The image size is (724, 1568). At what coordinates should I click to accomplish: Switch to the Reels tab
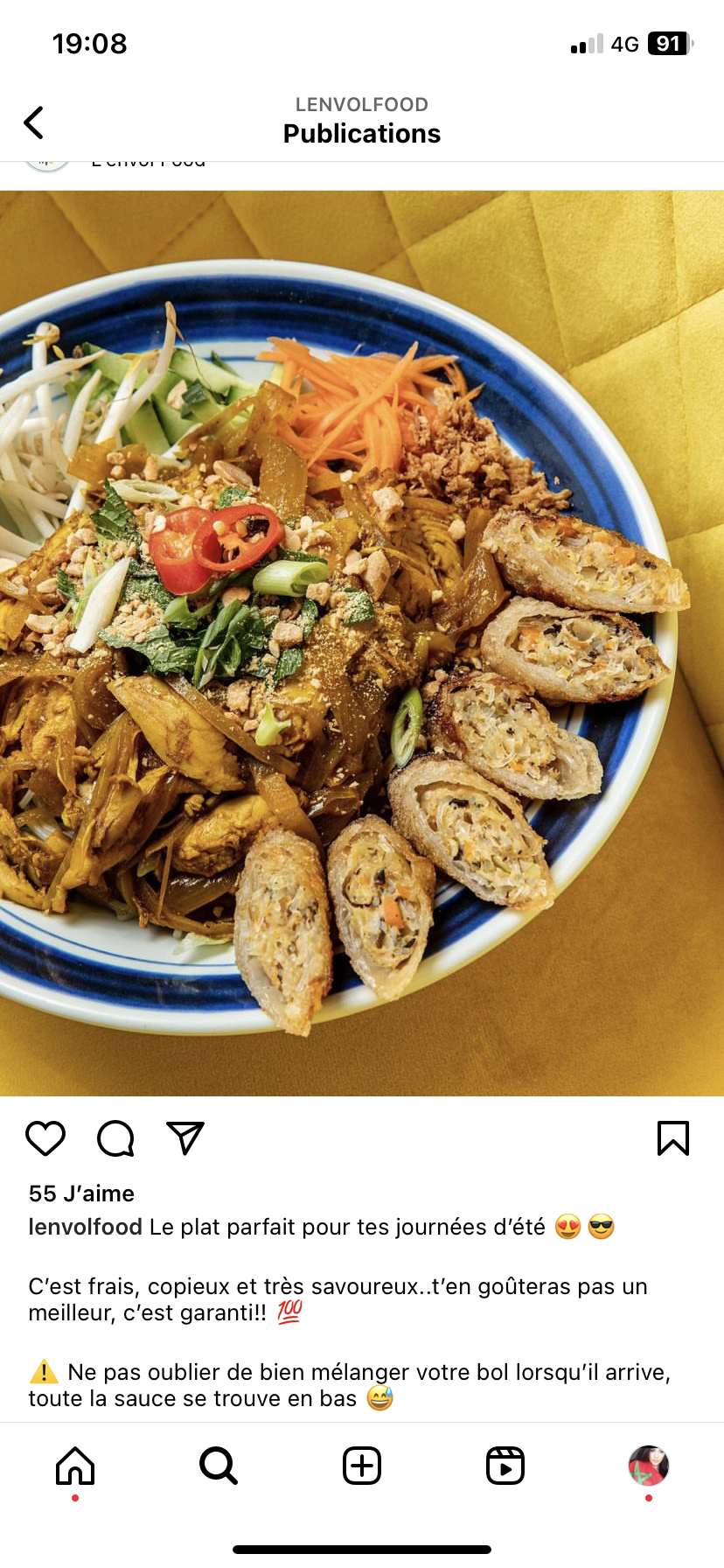pyautogui.click(x=505, y=1466)
